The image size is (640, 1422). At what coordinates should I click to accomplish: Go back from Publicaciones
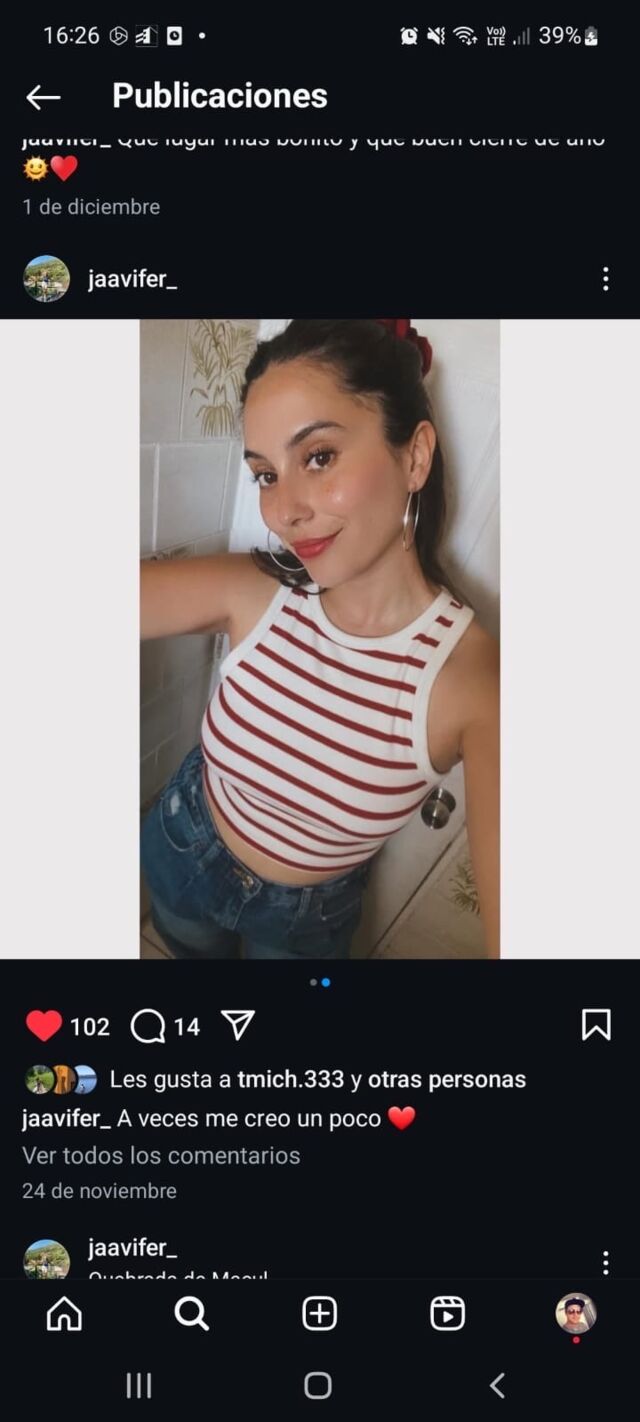pos(43,97)
